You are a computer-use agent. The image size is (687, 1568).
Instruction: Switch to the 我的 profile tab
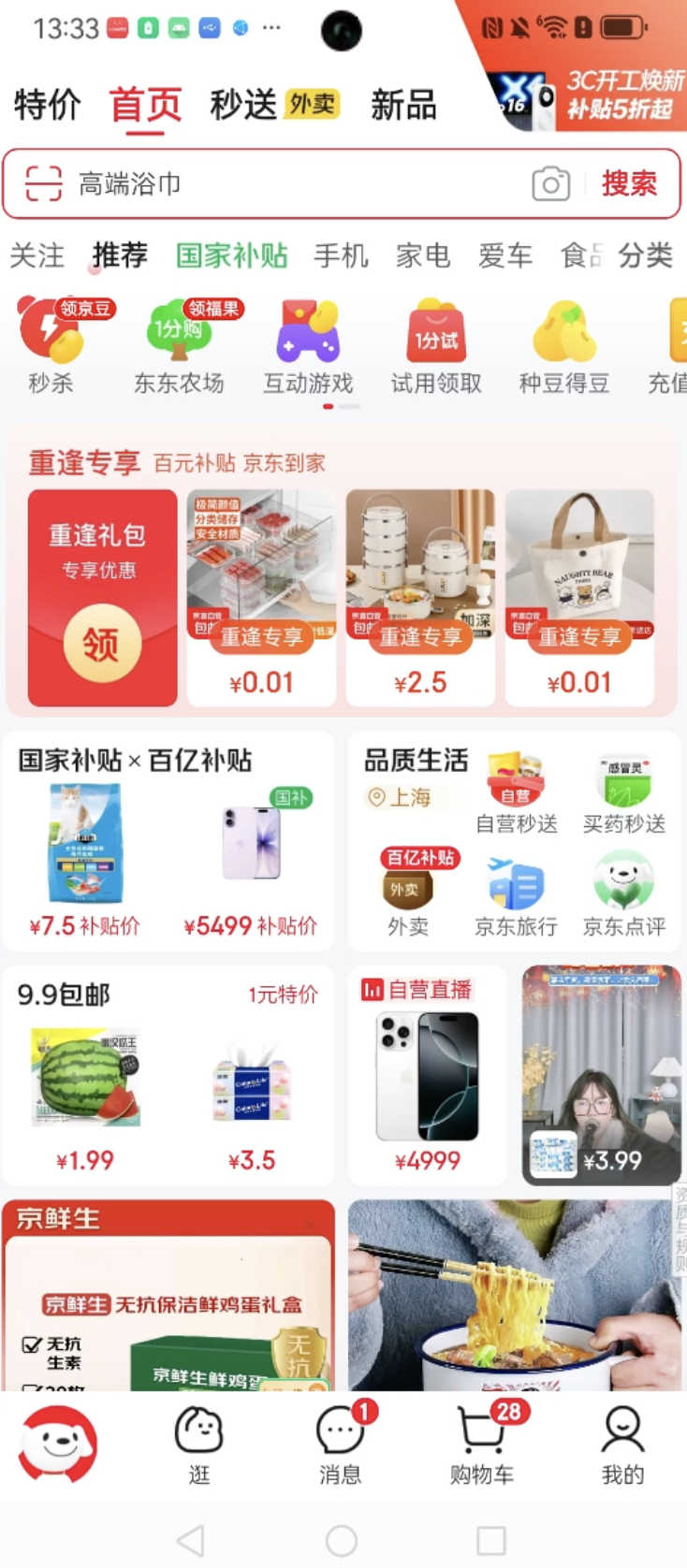(622, 1444)
